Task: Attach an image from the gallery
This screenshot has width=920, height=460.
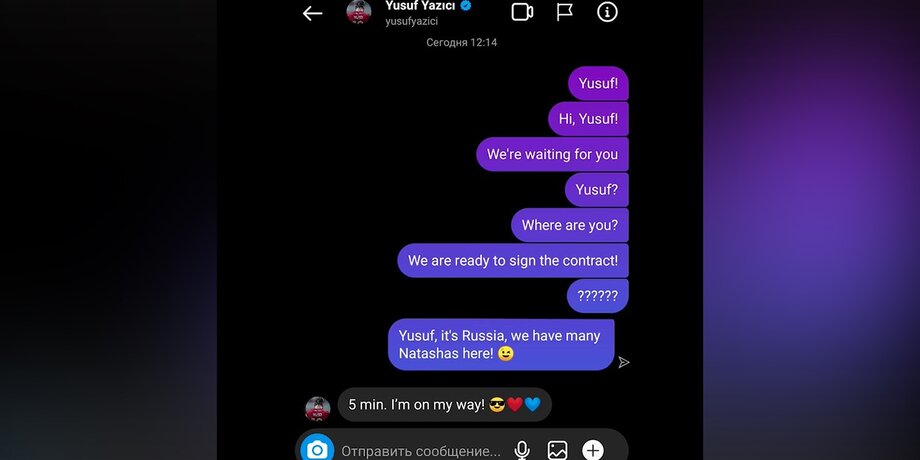Action: click(x=557, y=450)
